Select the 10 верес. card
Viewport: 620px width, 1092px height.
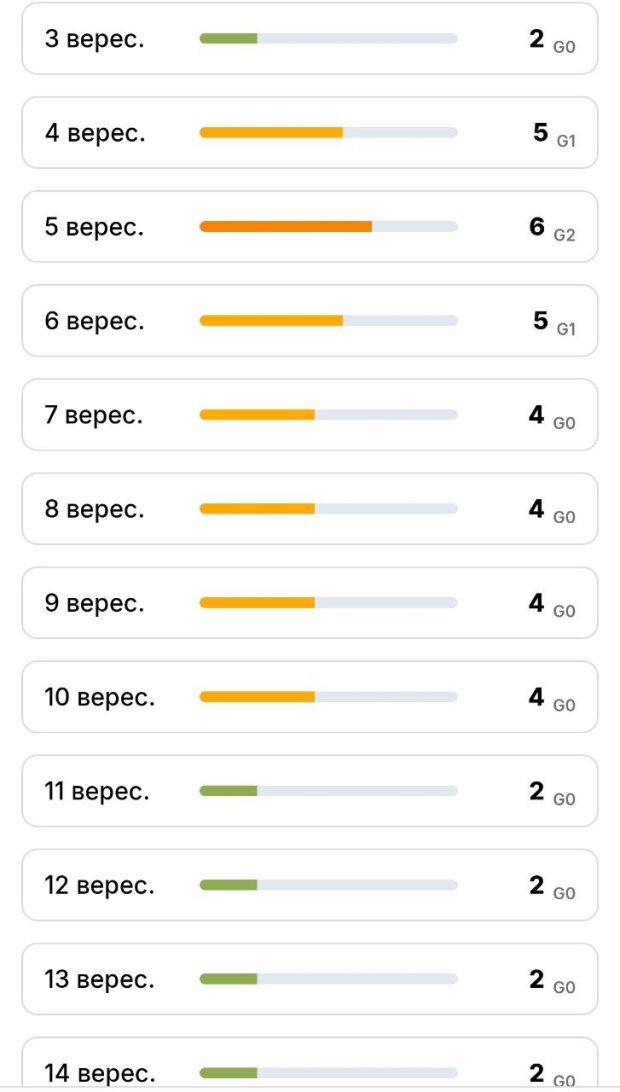(310, 696)
